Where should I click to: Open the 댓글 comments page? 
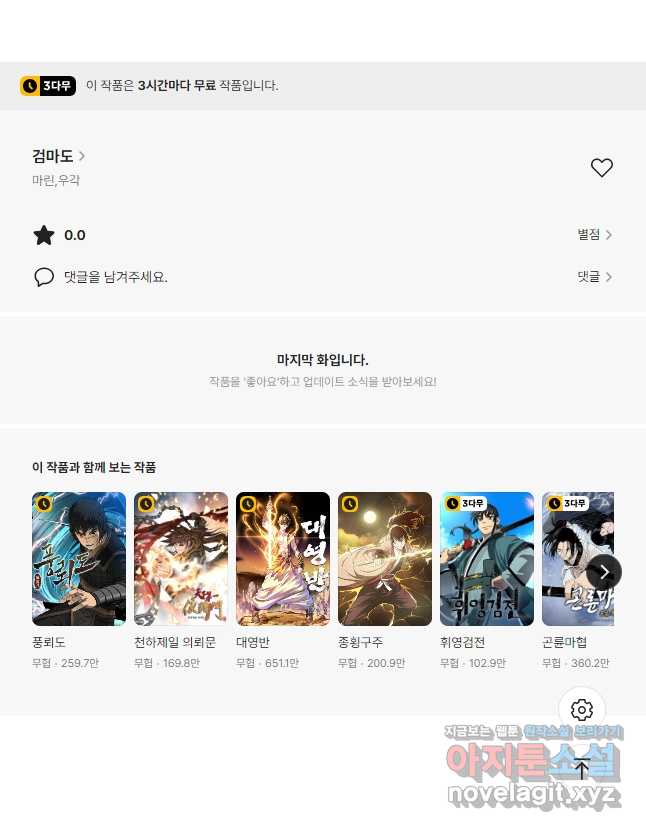click(x=594, y=277)
